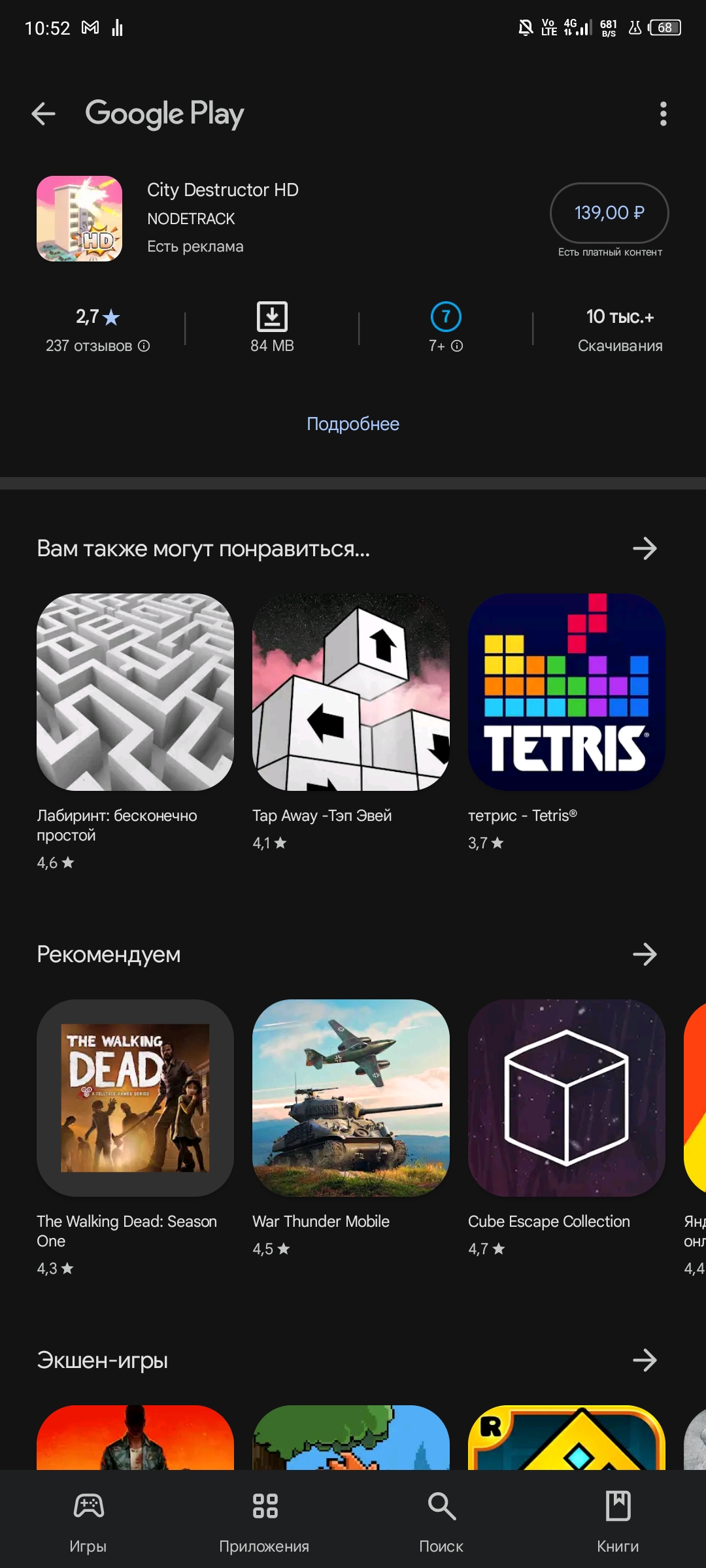
Task: Switch to the Игры tab
Action: (88, 1522)
